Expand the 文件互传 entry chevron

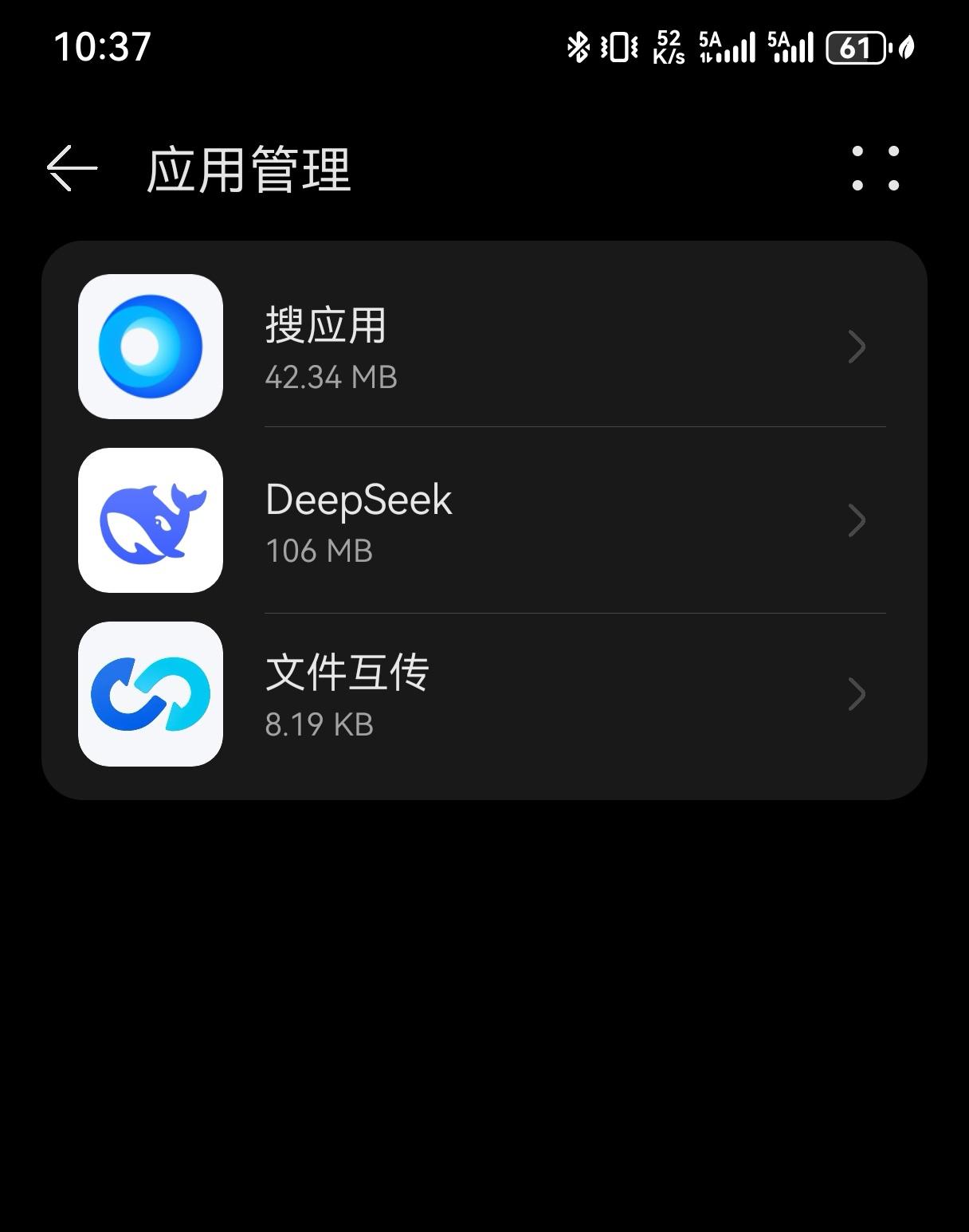click(x=858, y=694)
